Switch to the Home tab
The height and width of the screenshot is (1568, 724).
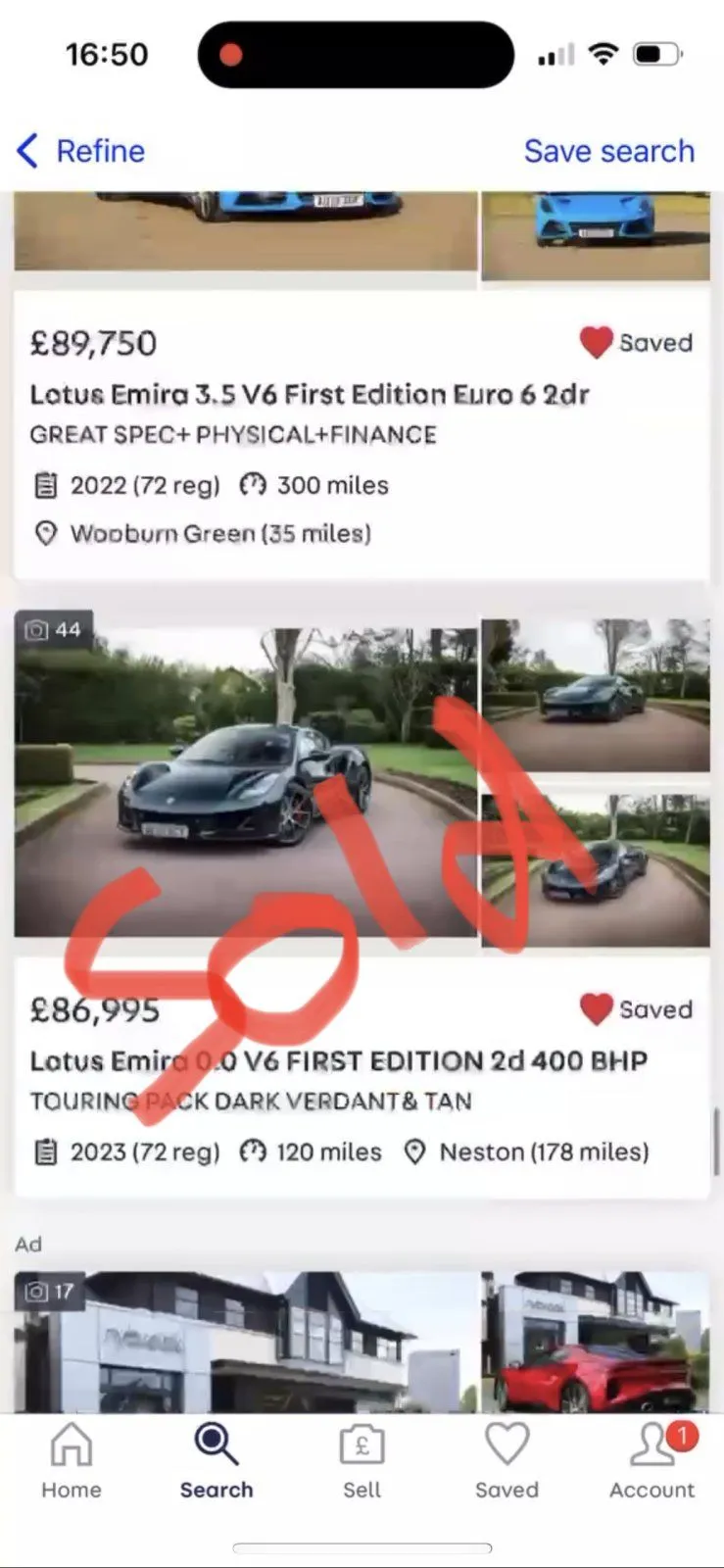point(72,1460)
